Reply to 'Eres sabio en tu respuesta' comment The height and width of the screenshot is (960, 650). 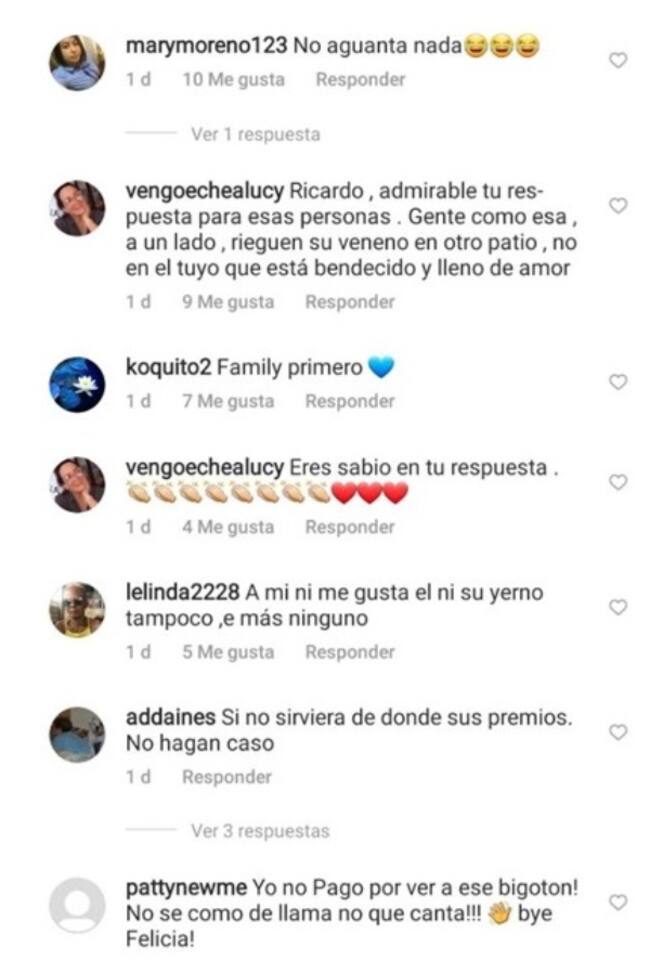(x=350, y=527)
